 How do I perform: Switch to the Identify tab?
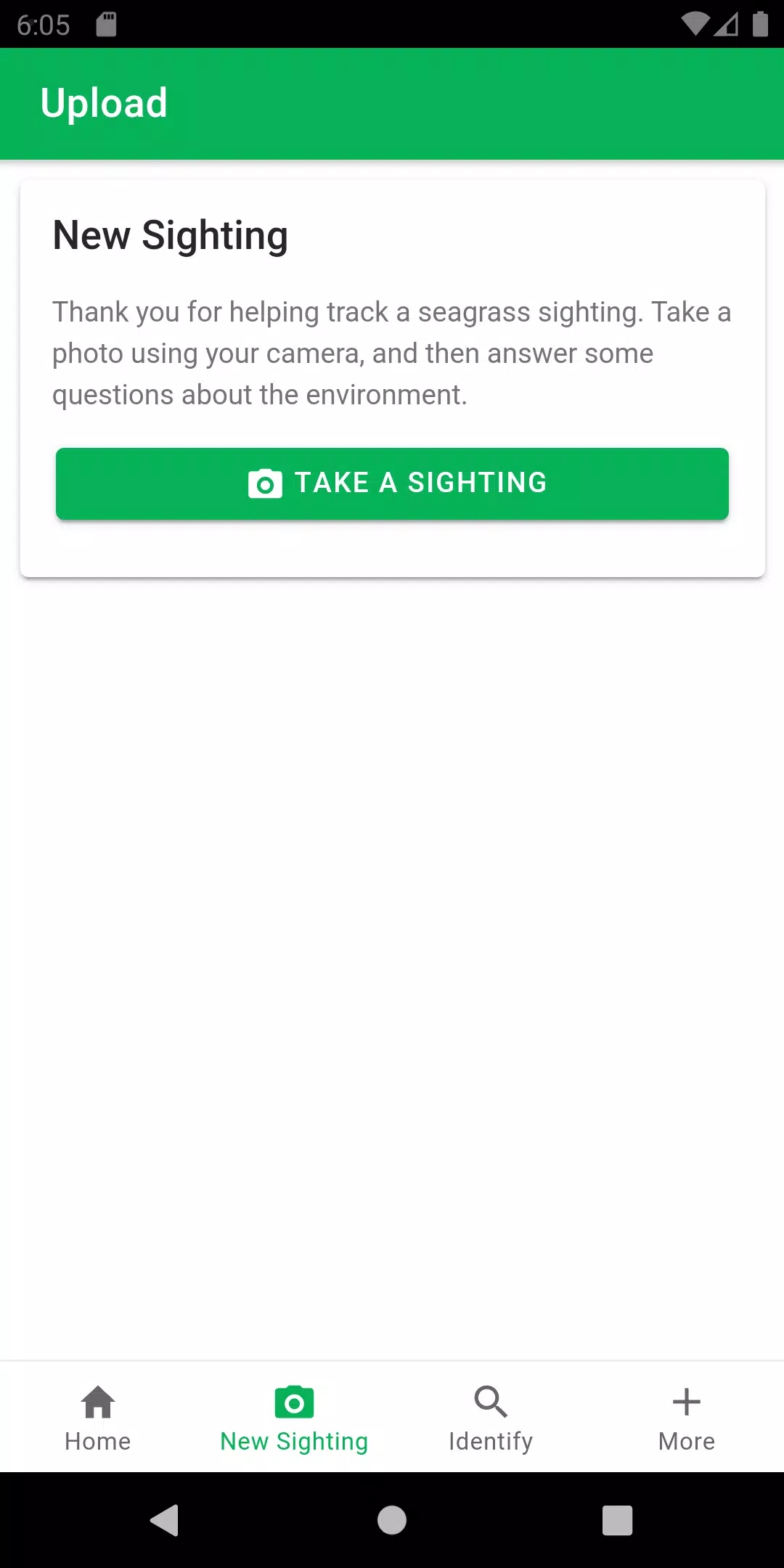[490, 1418]
